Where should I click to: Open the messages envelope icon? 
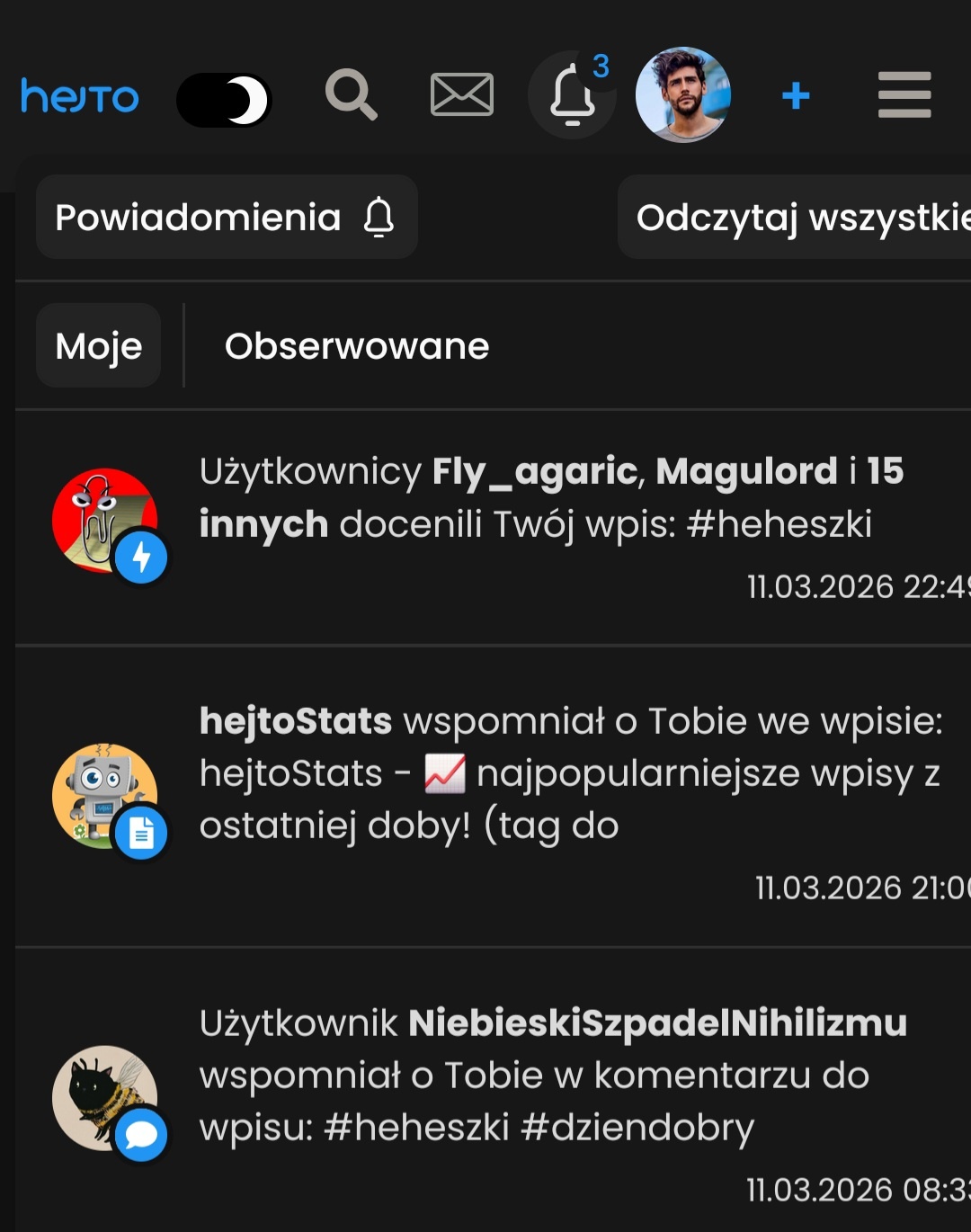tap(462, 94)
